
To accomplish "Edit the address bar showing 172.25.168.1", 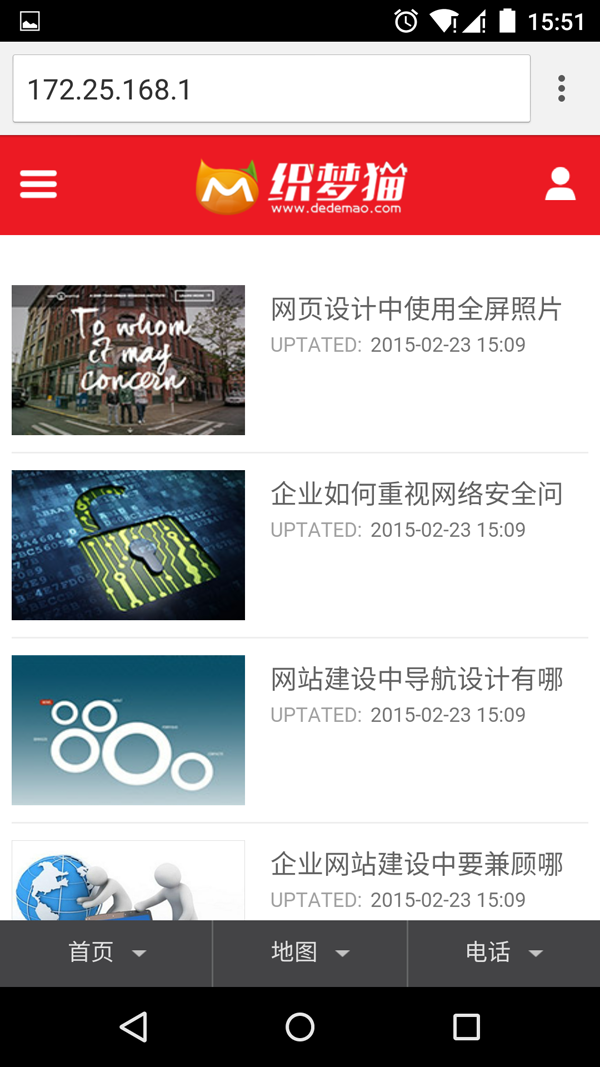I will tap(270, 89).
